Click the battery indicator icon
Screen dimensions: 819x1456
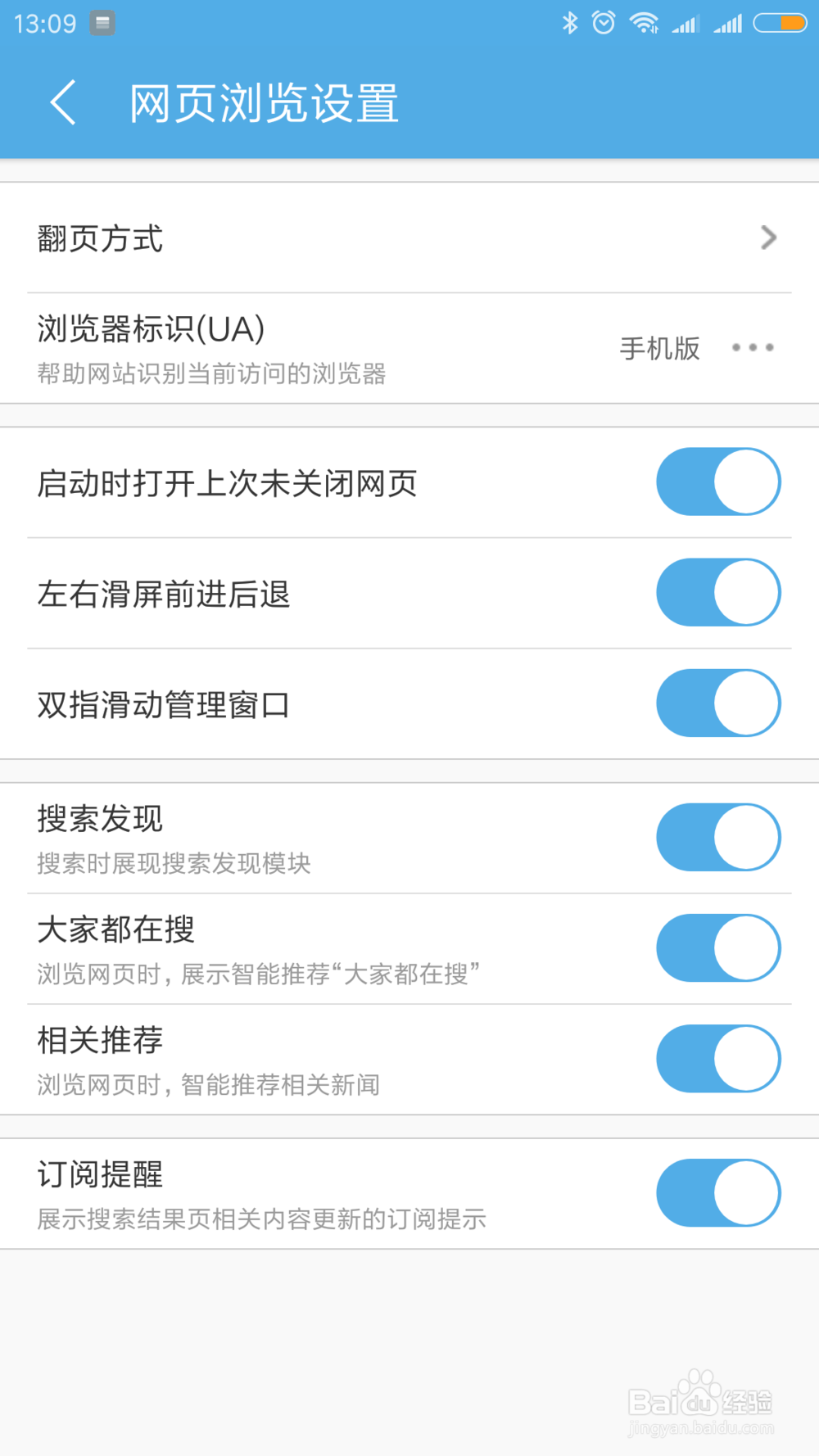(780, 22)
